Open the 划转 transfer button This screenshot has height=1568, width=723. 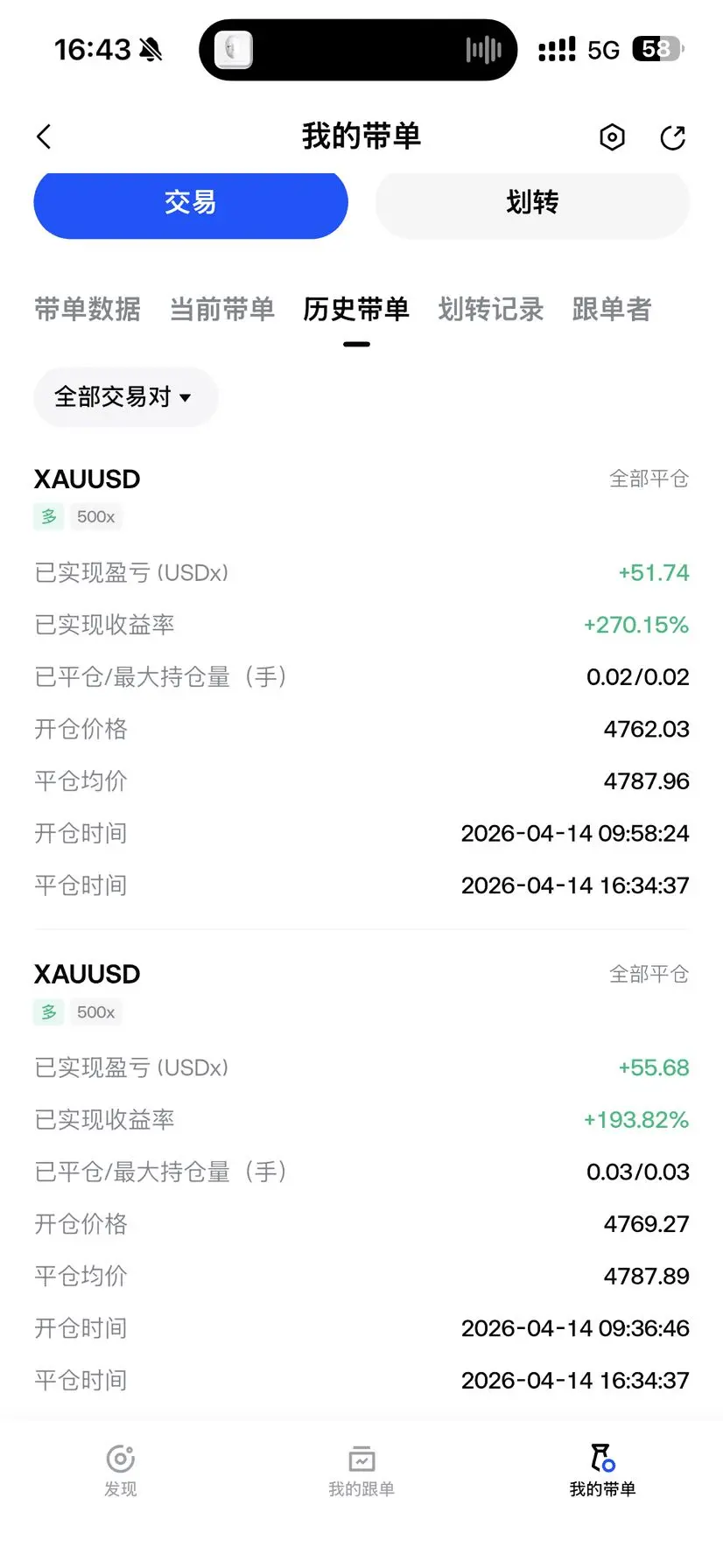[532, 203]
